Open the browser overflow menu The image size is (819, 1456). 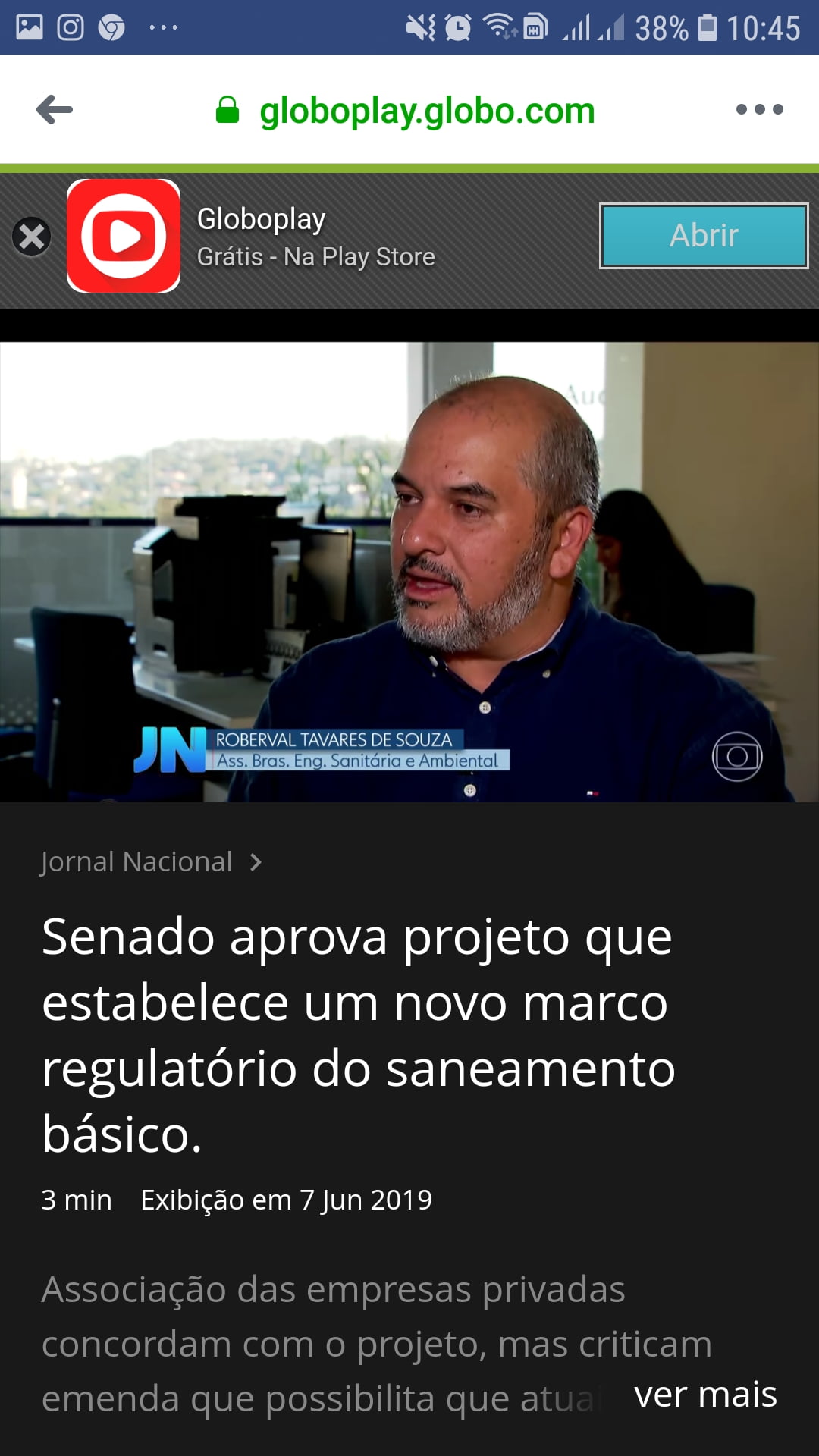tap(759, 110)
